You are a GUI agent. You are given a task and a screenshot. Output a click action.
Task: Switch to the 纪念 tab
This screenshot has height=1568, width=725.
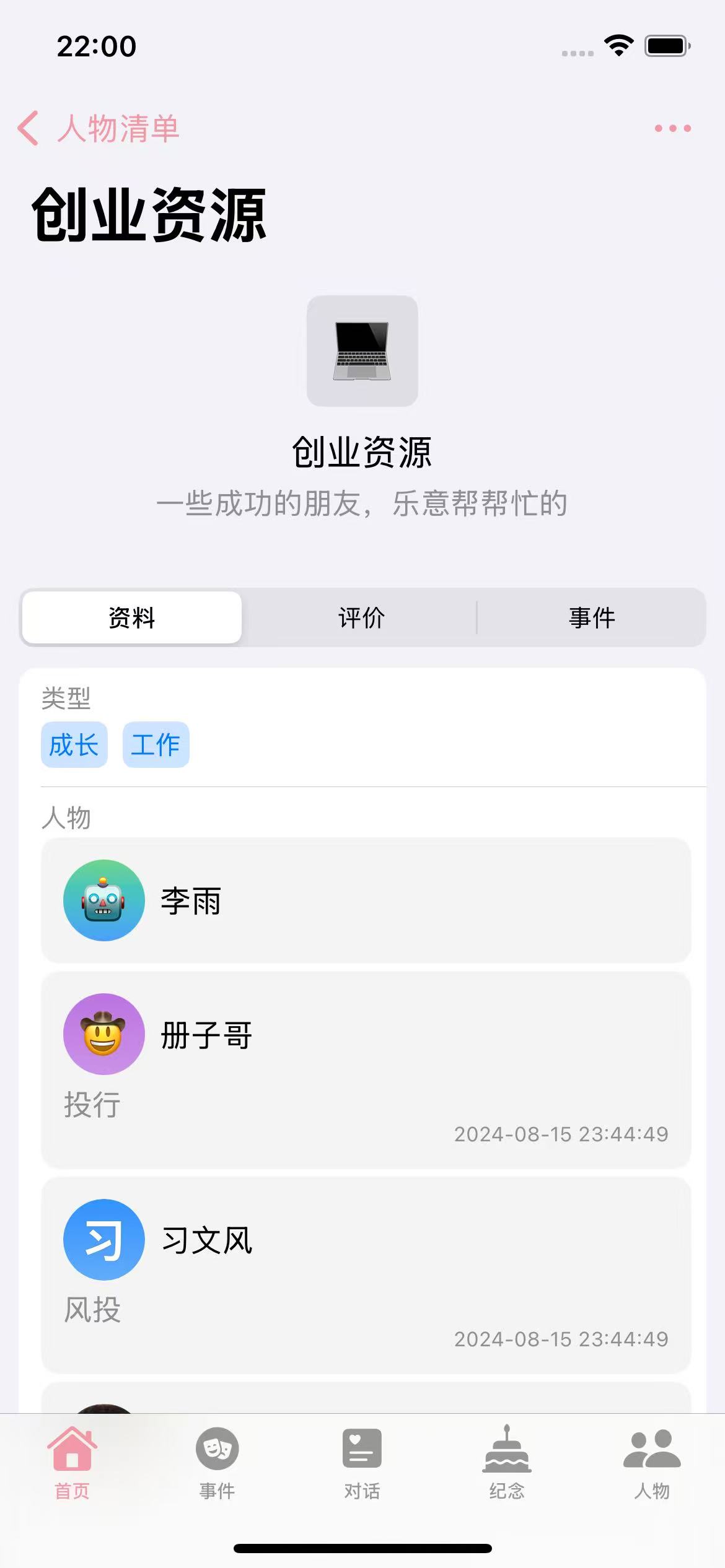click(507, 1462)
